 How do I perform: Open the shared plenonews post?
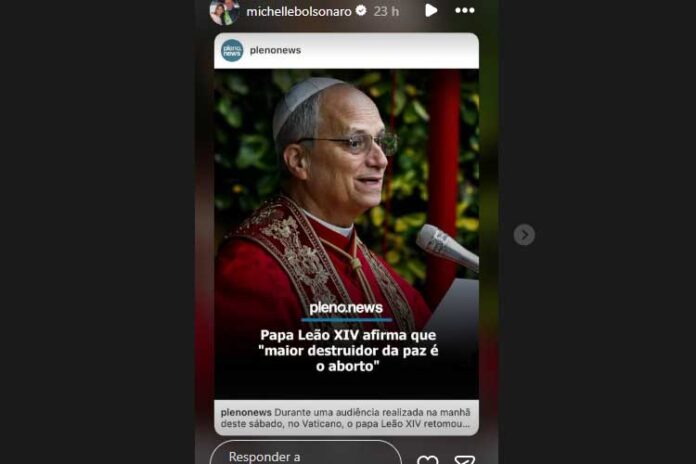(x=346, y=234)
